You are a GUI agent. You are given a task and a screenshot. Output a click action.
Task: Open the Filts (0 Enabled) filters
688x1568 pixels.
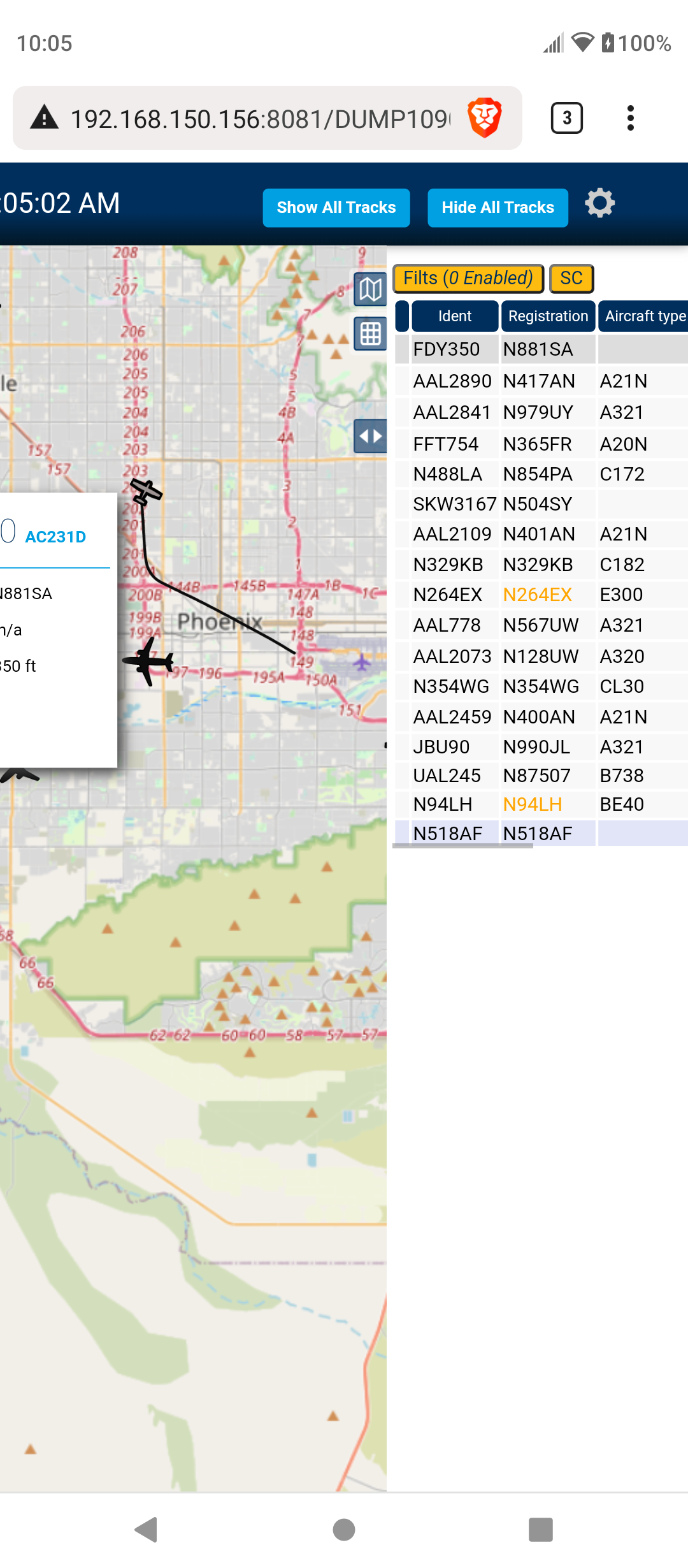pos(468,279)
